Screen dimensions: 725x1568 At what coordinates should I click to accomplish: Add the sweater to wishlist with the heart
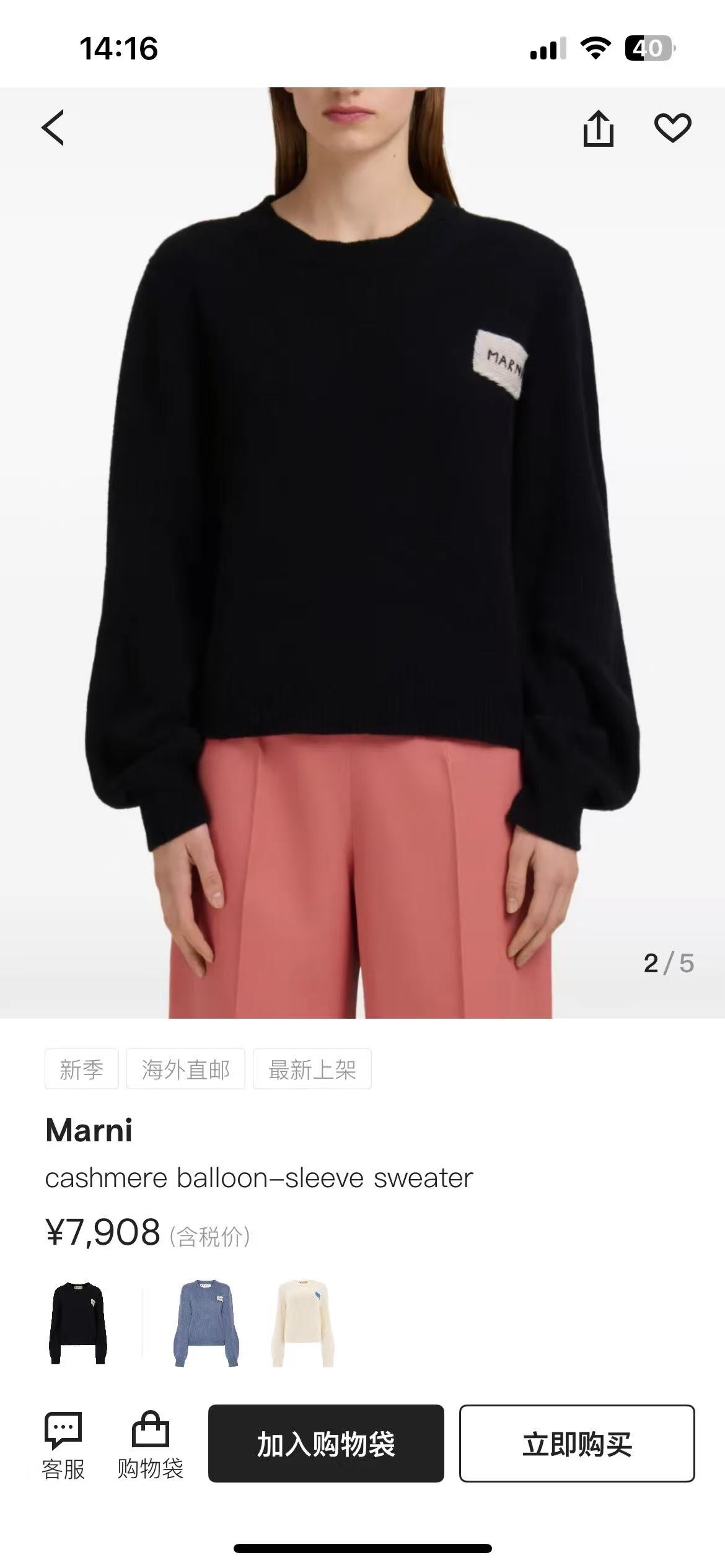[672, 128]
